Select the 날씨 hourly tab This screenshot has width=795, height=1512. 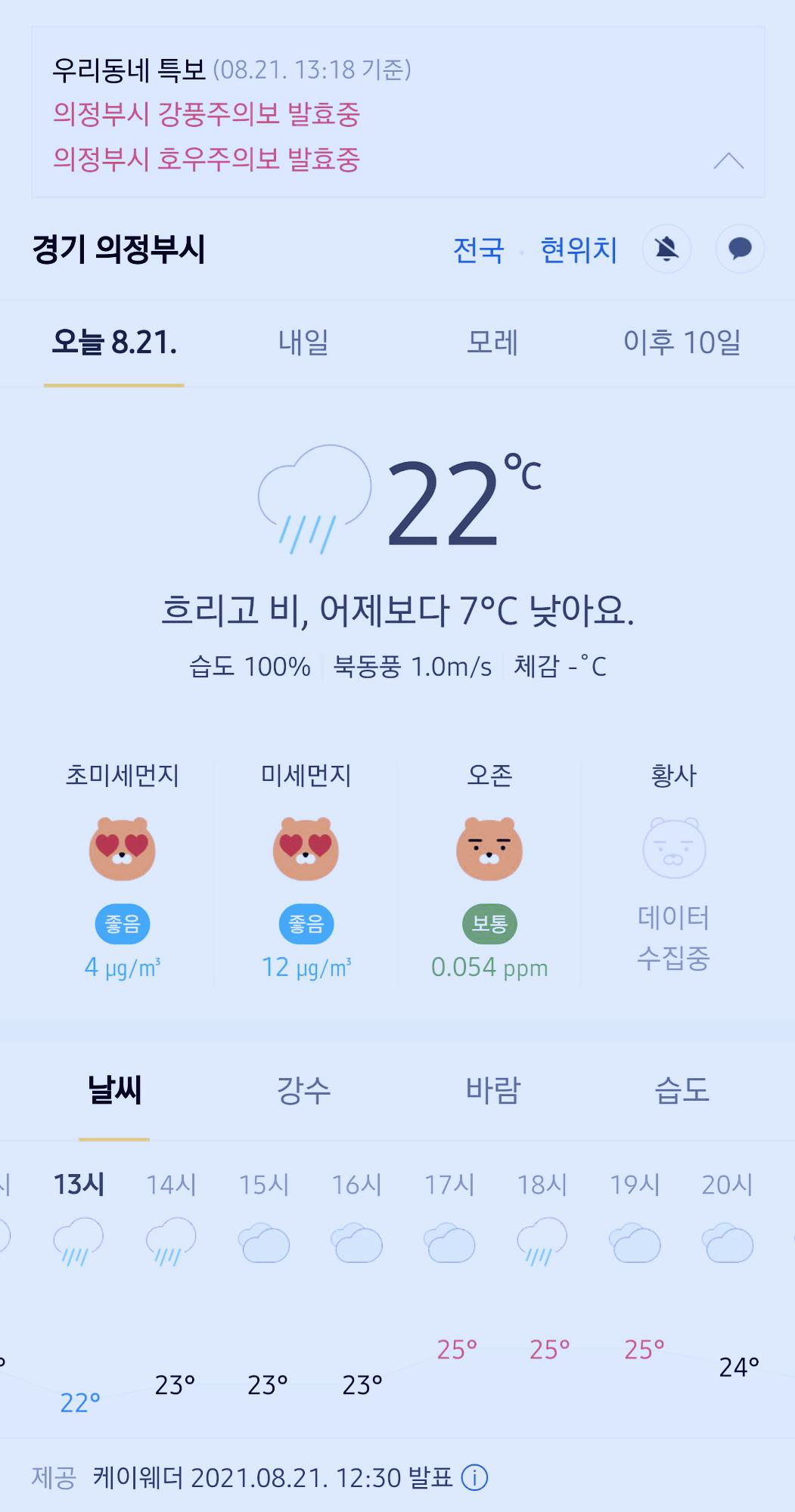(x=114, y=1090)
